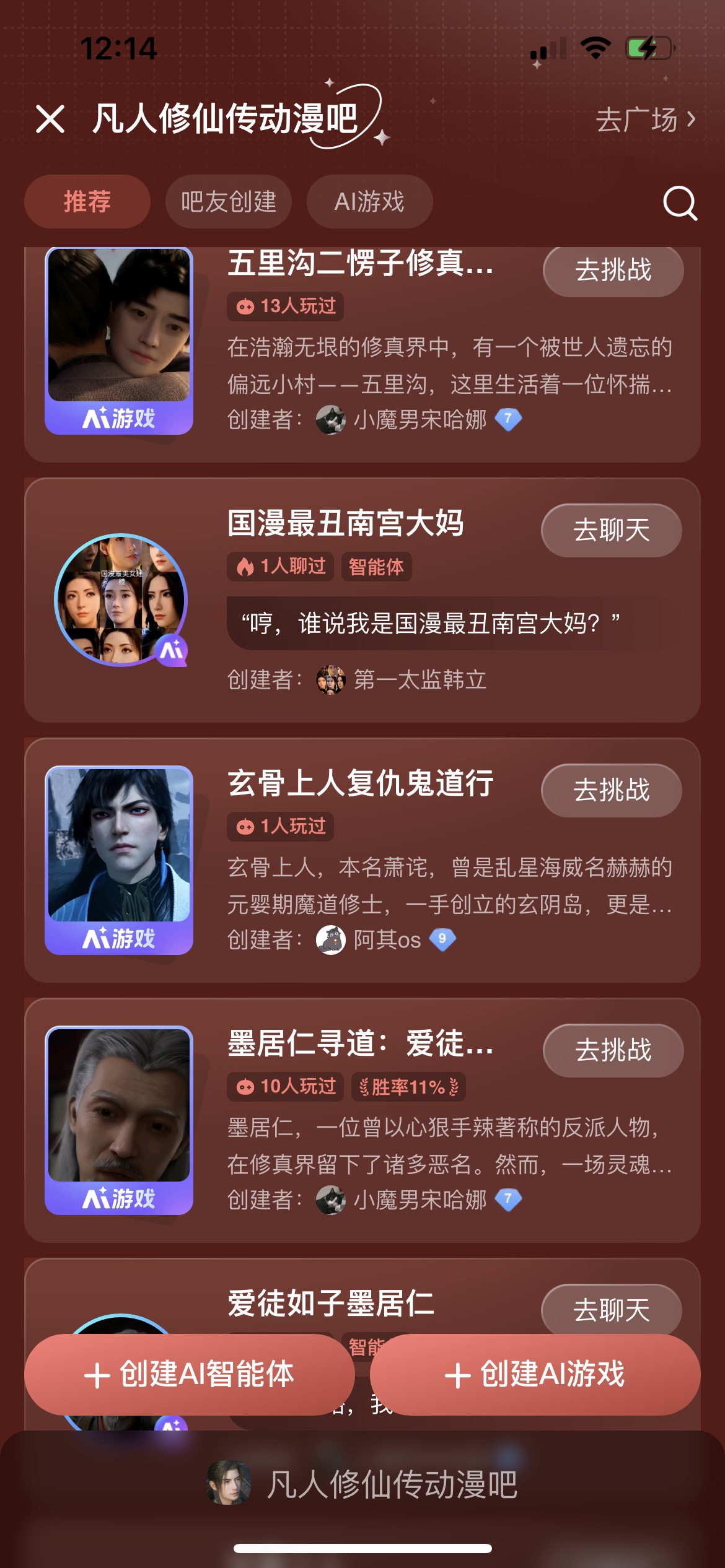
Task: Tap 去挑战 for 五里沟二愣子修真
Action: [613, 271]
